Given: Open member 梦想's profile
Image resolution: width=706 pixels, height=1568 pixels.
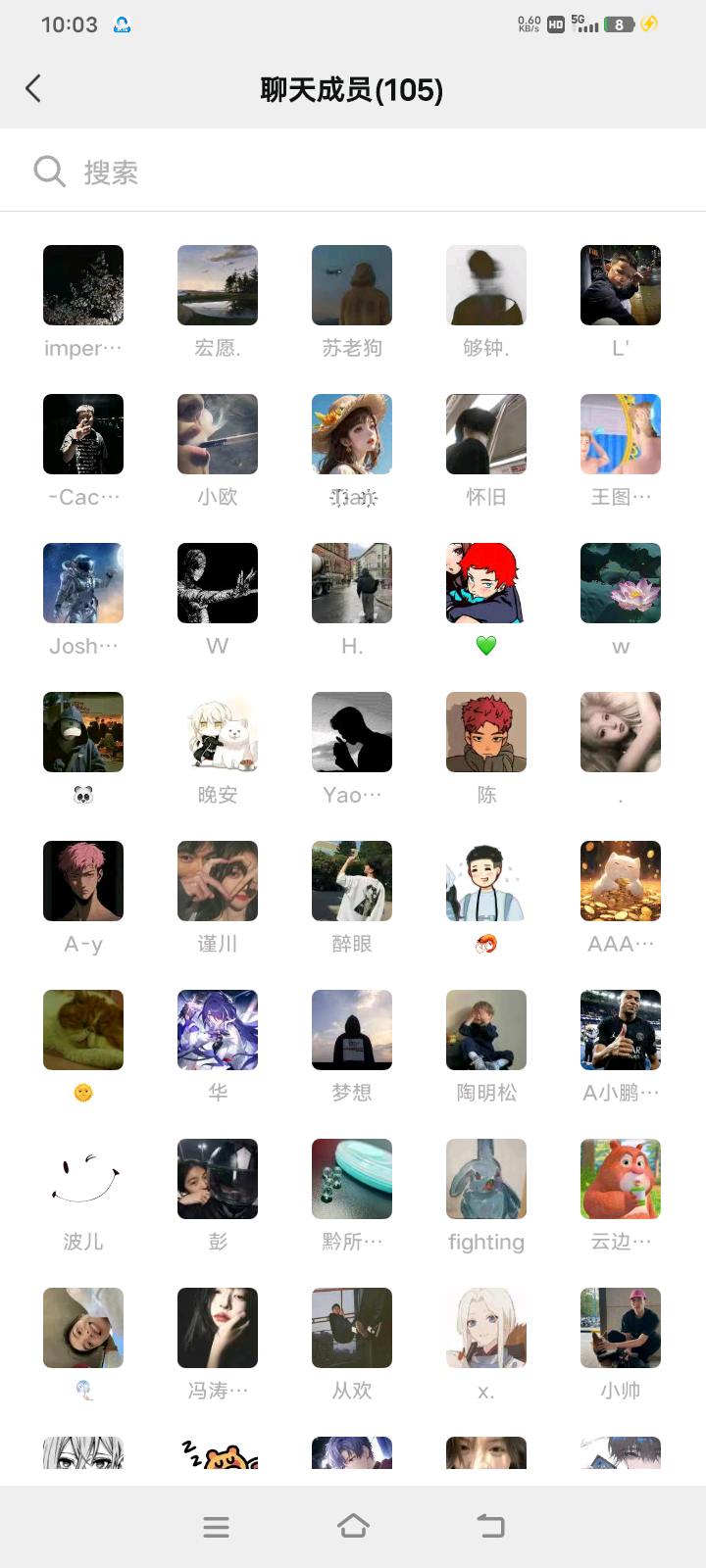Looking at the screenshot, I should pyautogui.click(x=352, y=1030).
